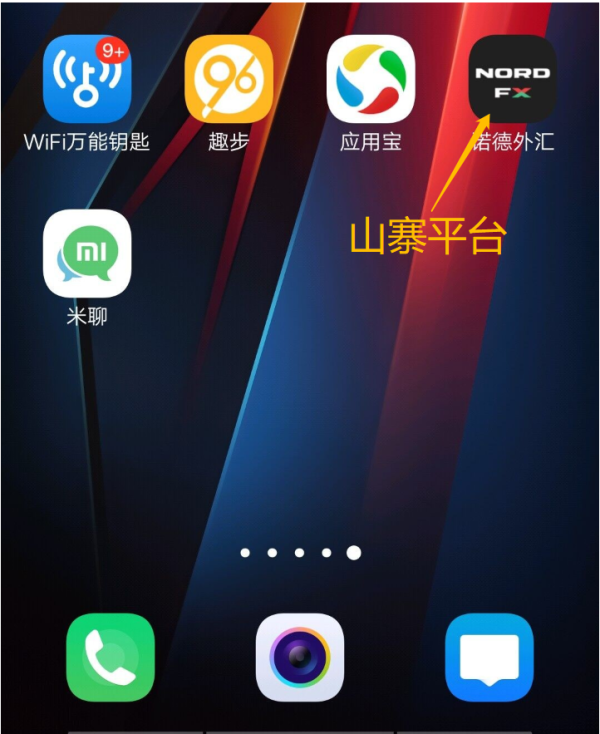The image size is (600, 734).
Task: Launch the Camera app from dock
Action: point(300,657)
